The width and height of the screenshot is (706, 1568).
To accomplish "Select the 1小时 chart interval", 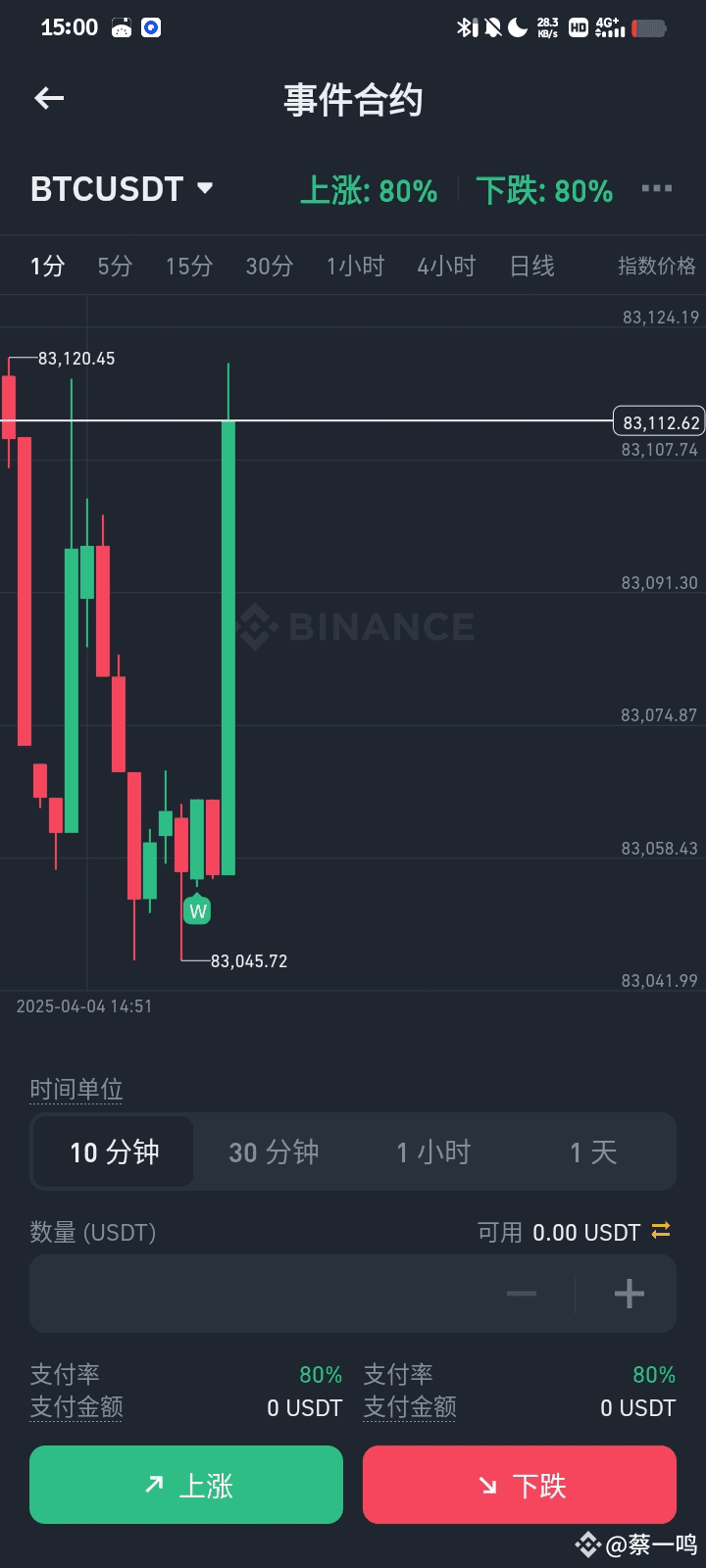I will [x=355, y=266].
